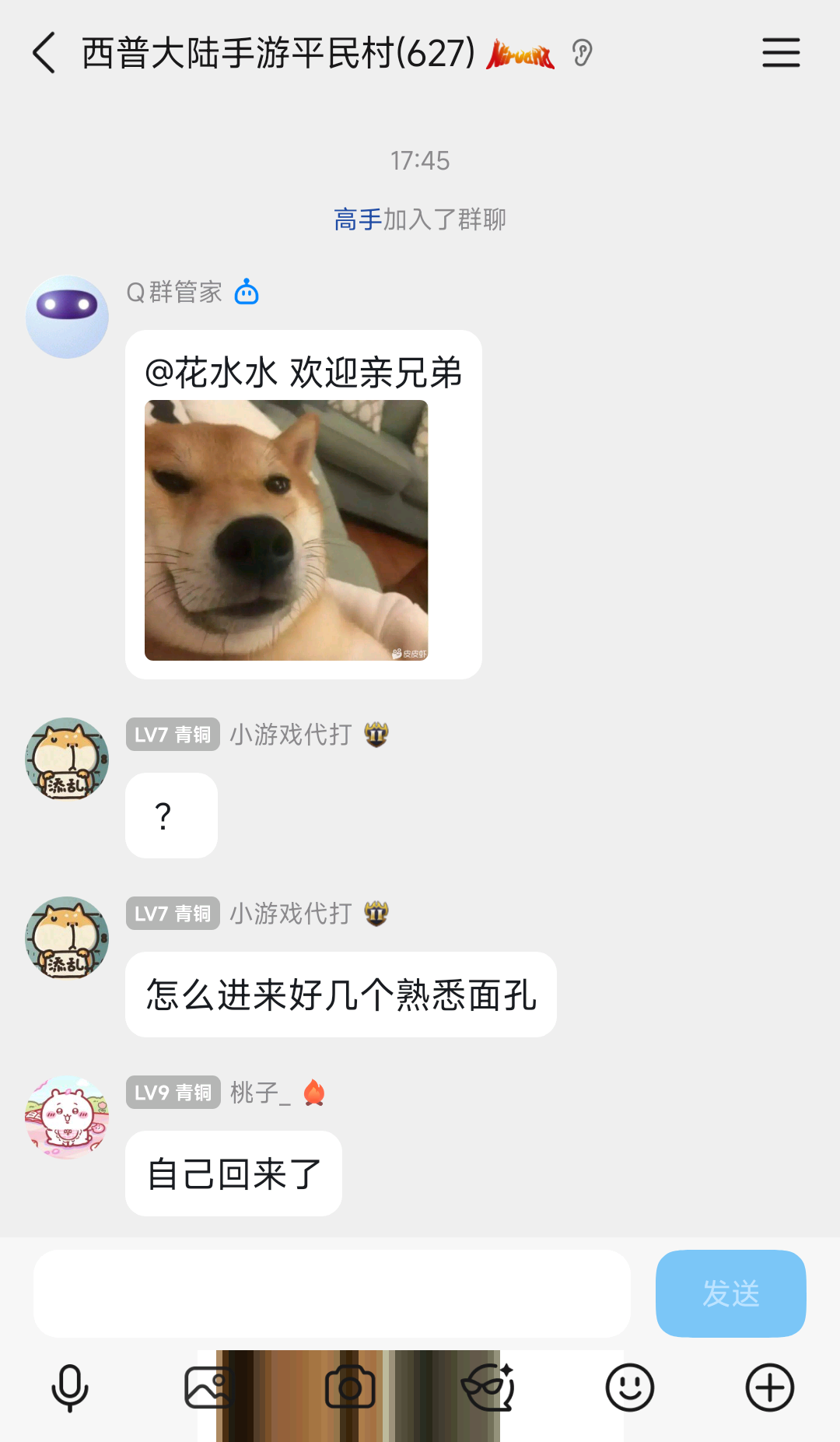The height and width of the screenshot is (1442, 840).
Task: Focus the message input field
Action: click(x=331, y=1293)
